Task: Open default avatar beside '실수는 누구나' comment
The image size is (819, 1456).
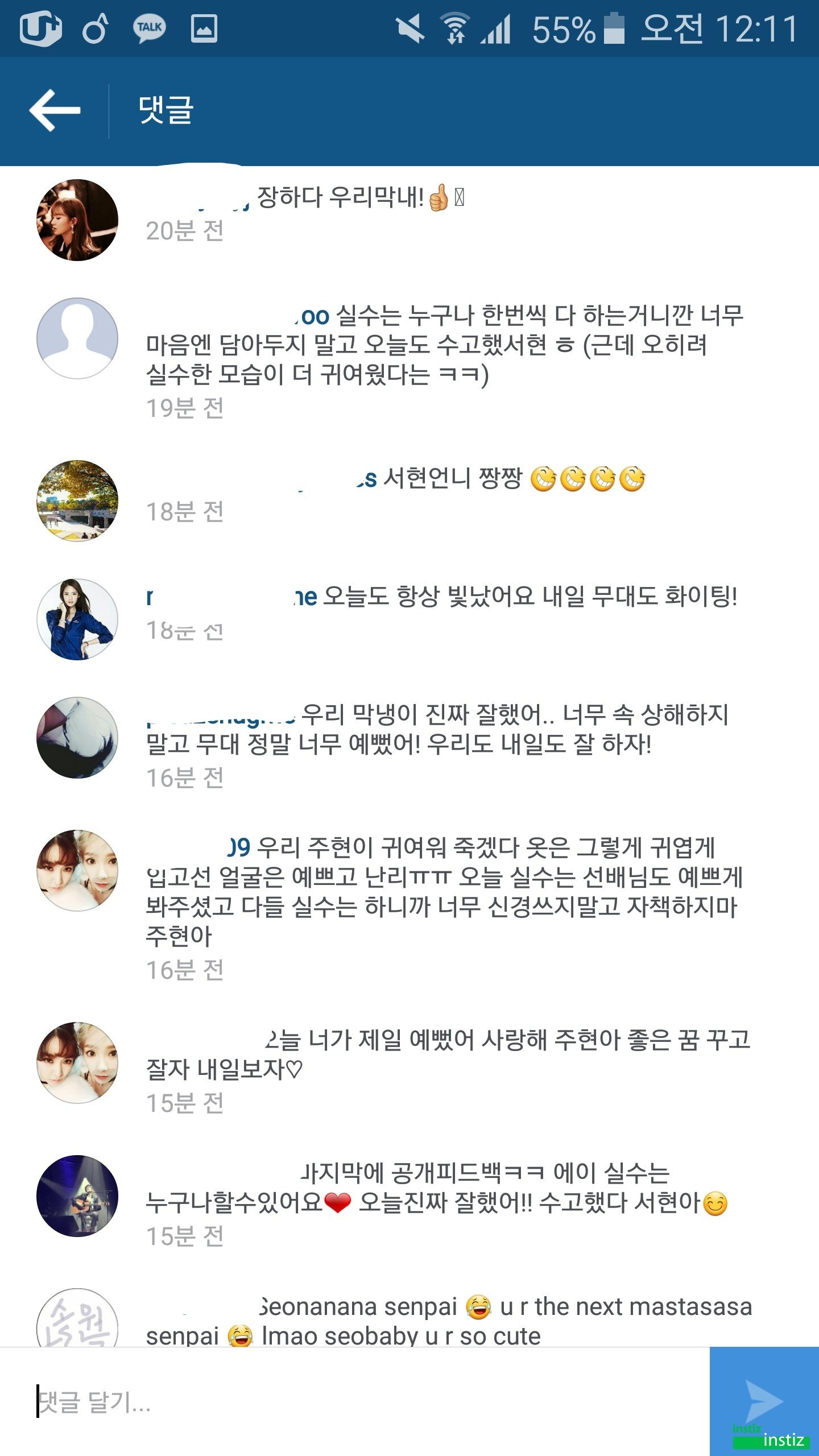Action: click(77, 338)
